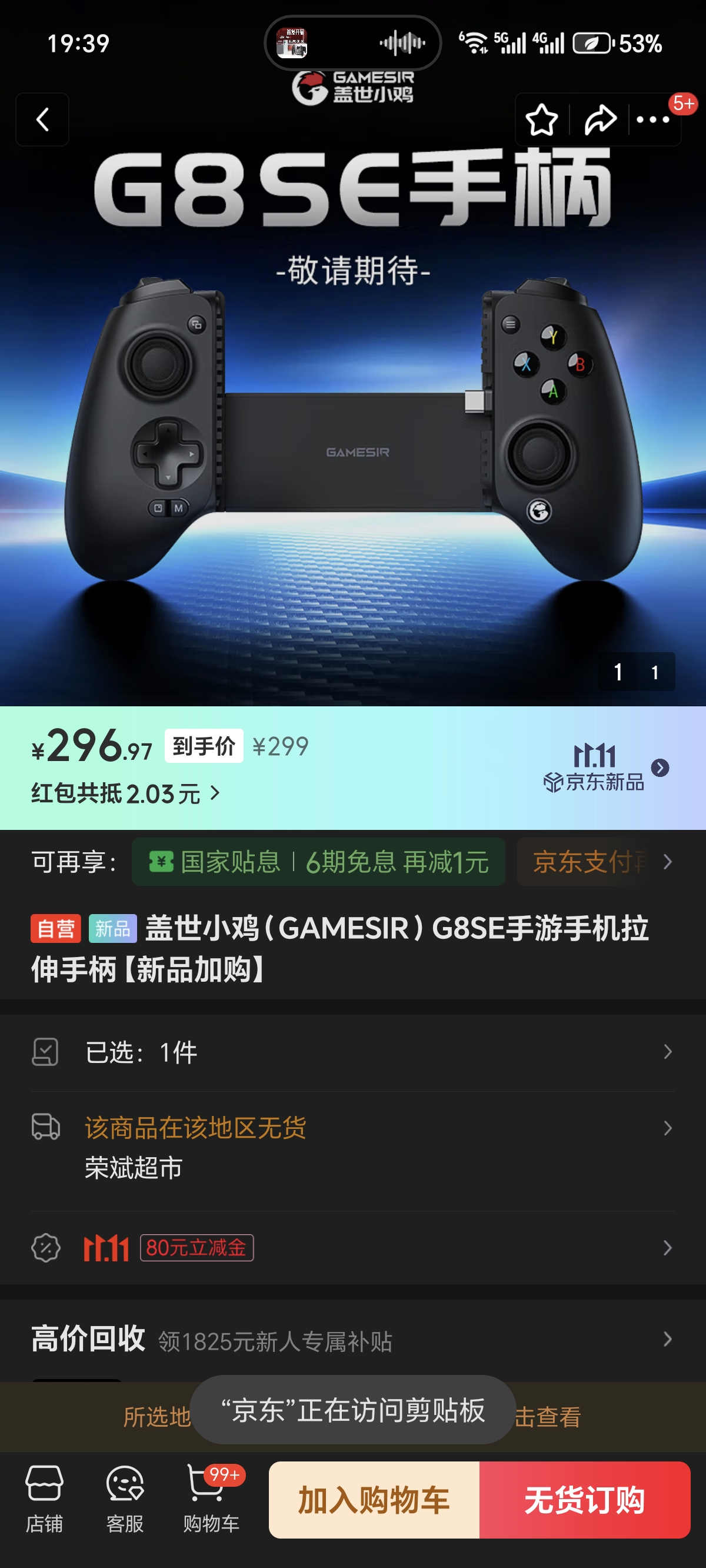This screenshot has width=706, height=1568.
Task: Share this G8SE controller listing
Action: click(x=600, y=119)
